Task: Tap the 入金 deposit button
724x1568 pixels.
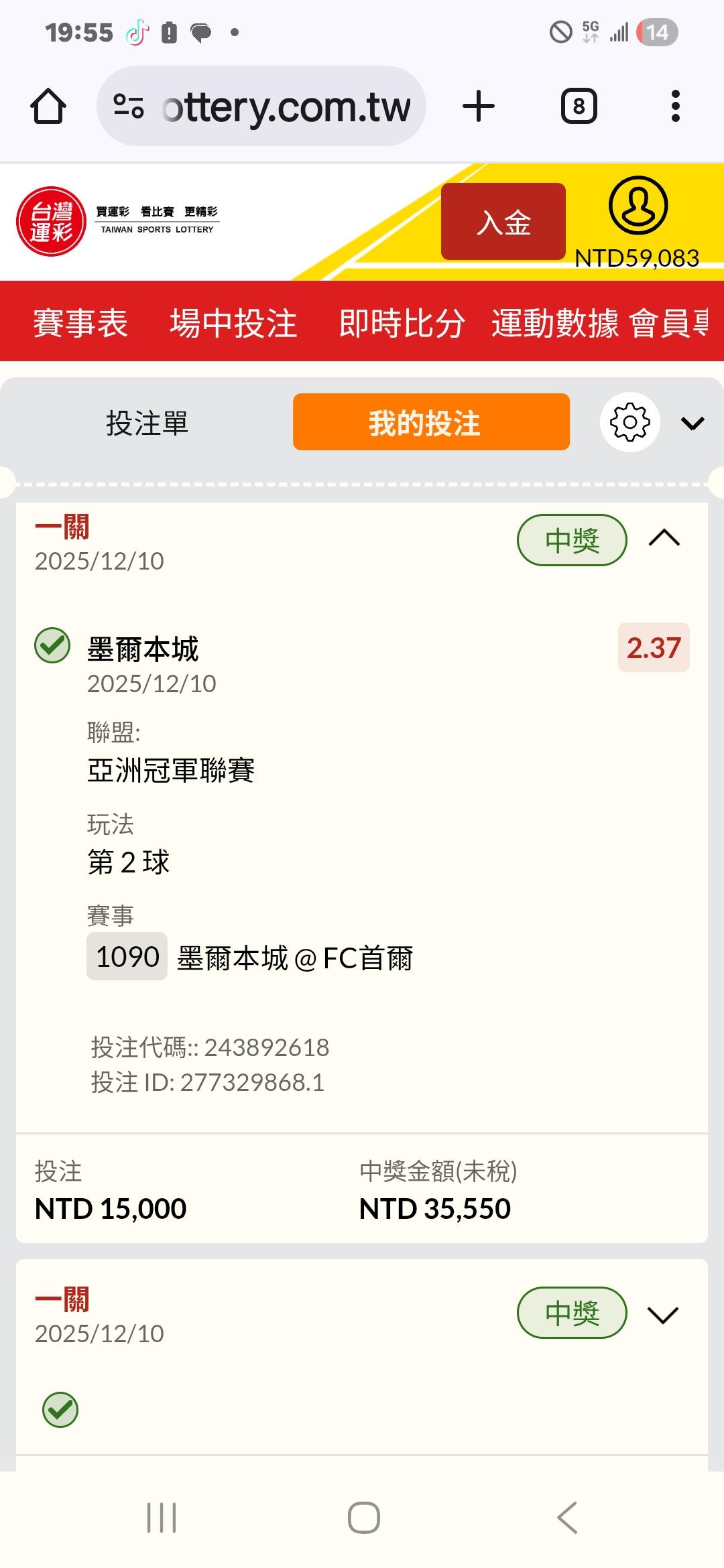Action: 503,222
